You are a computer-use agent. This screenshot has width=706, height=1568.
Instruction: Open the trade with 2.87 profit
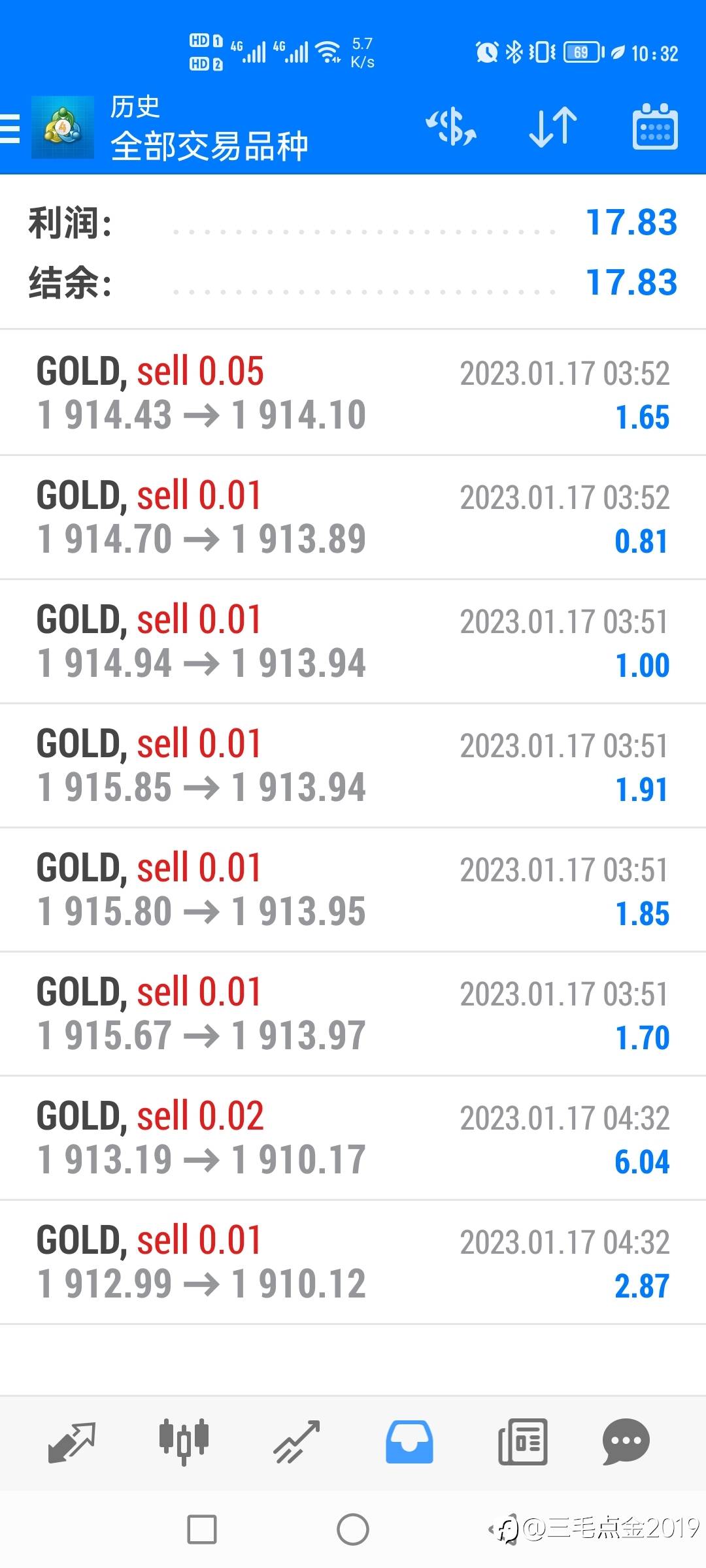point(353,1262)
